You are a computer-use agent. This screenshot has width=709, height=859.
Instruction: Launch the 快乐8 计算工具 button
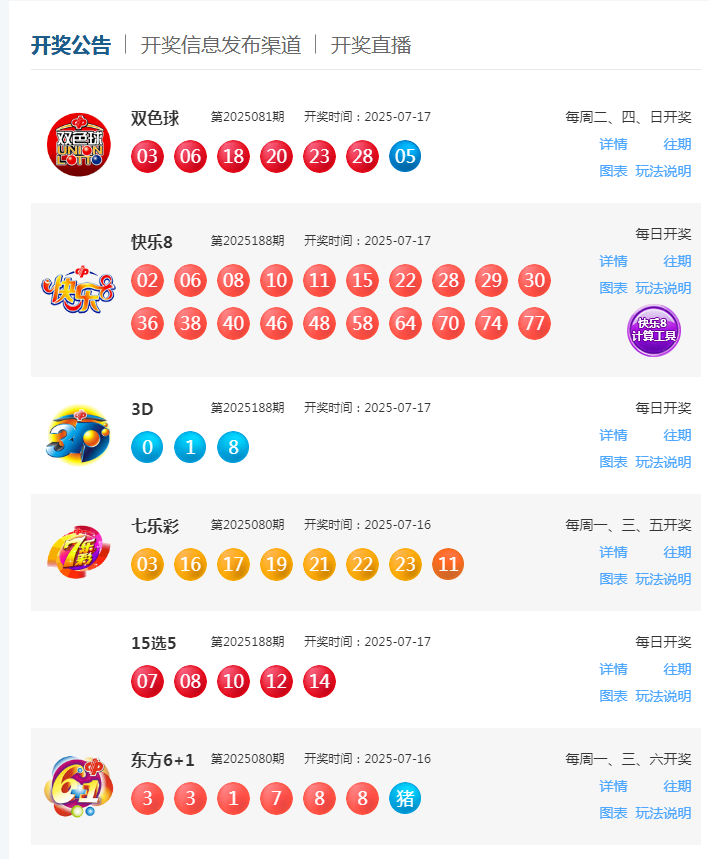654,331
